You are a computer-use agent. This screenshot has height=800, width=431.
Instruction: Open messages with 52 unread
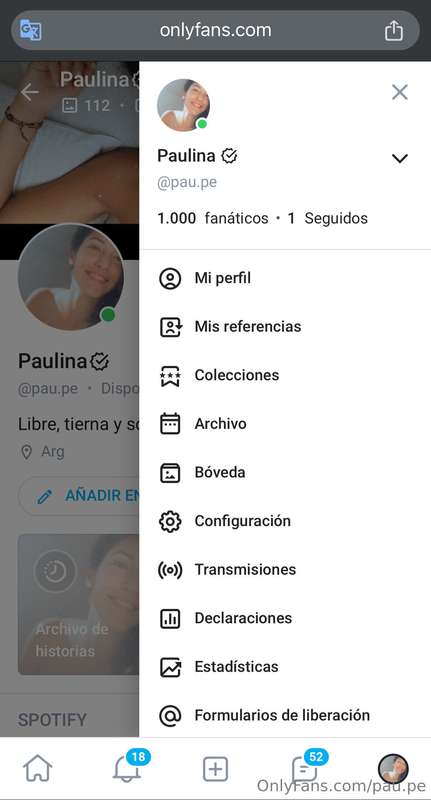click(307, 767)
